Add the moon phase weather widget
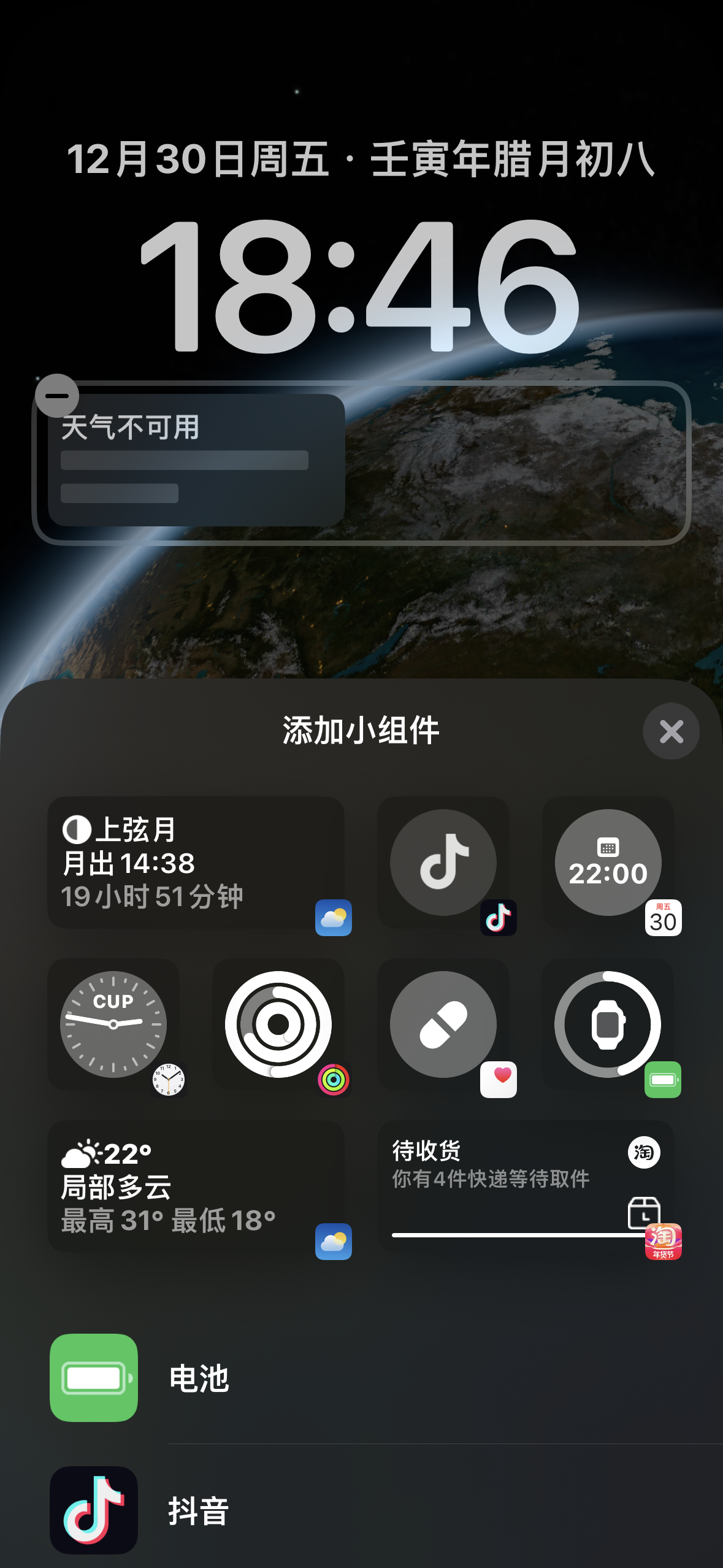723x1568 pixels. (x=196, y=863)
